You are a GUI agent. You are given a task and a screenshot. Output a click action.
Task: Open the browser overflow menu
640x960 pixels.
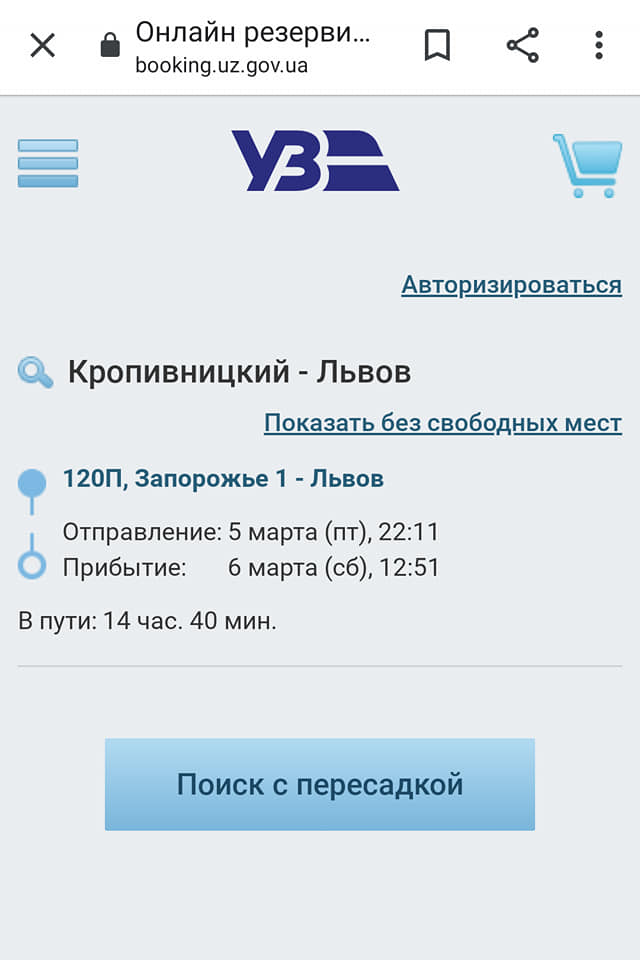[598, 45]
